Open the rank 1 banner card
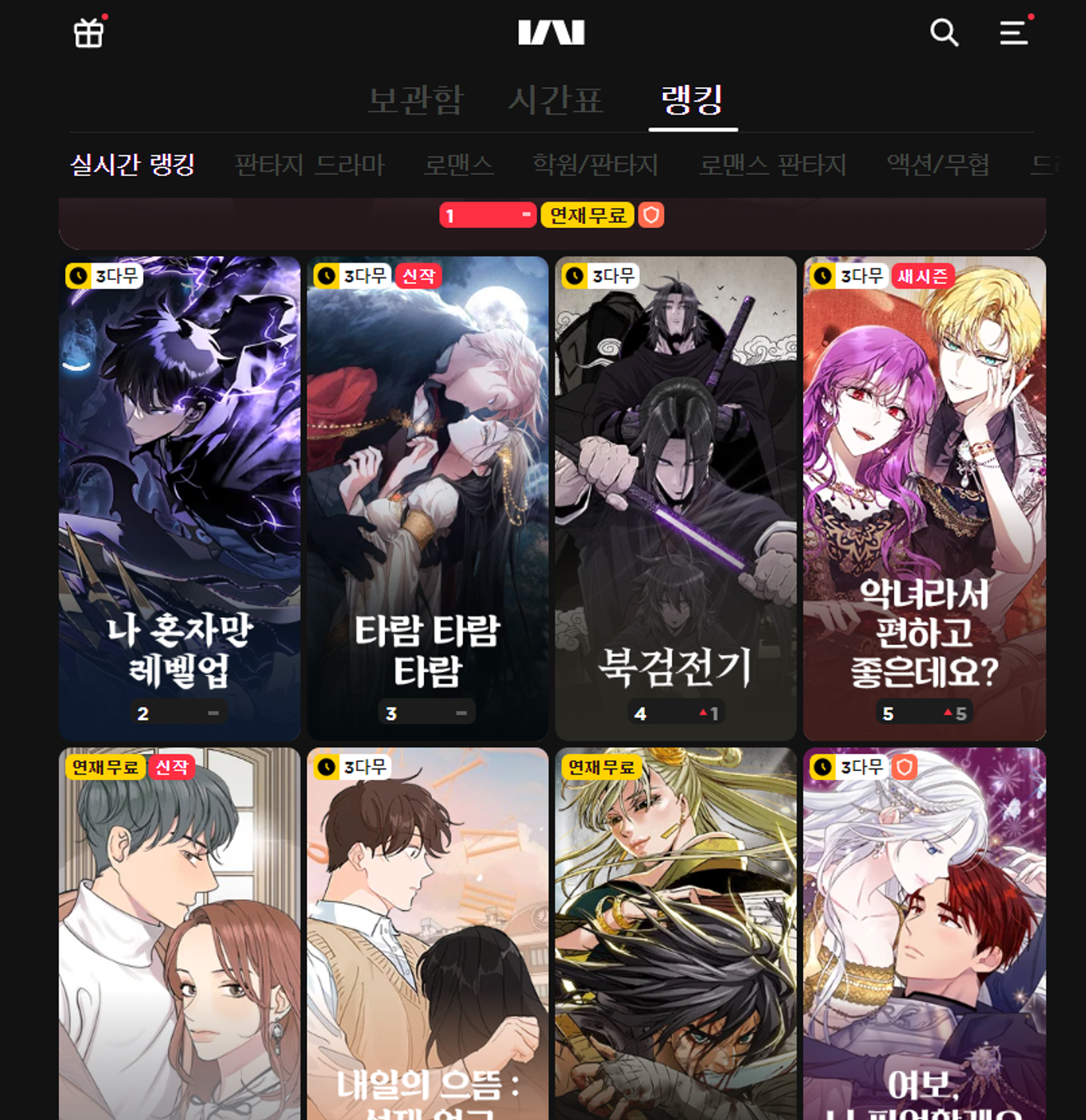The width and height of the screenshot is (1086, 1120). [x=551, y=221]
